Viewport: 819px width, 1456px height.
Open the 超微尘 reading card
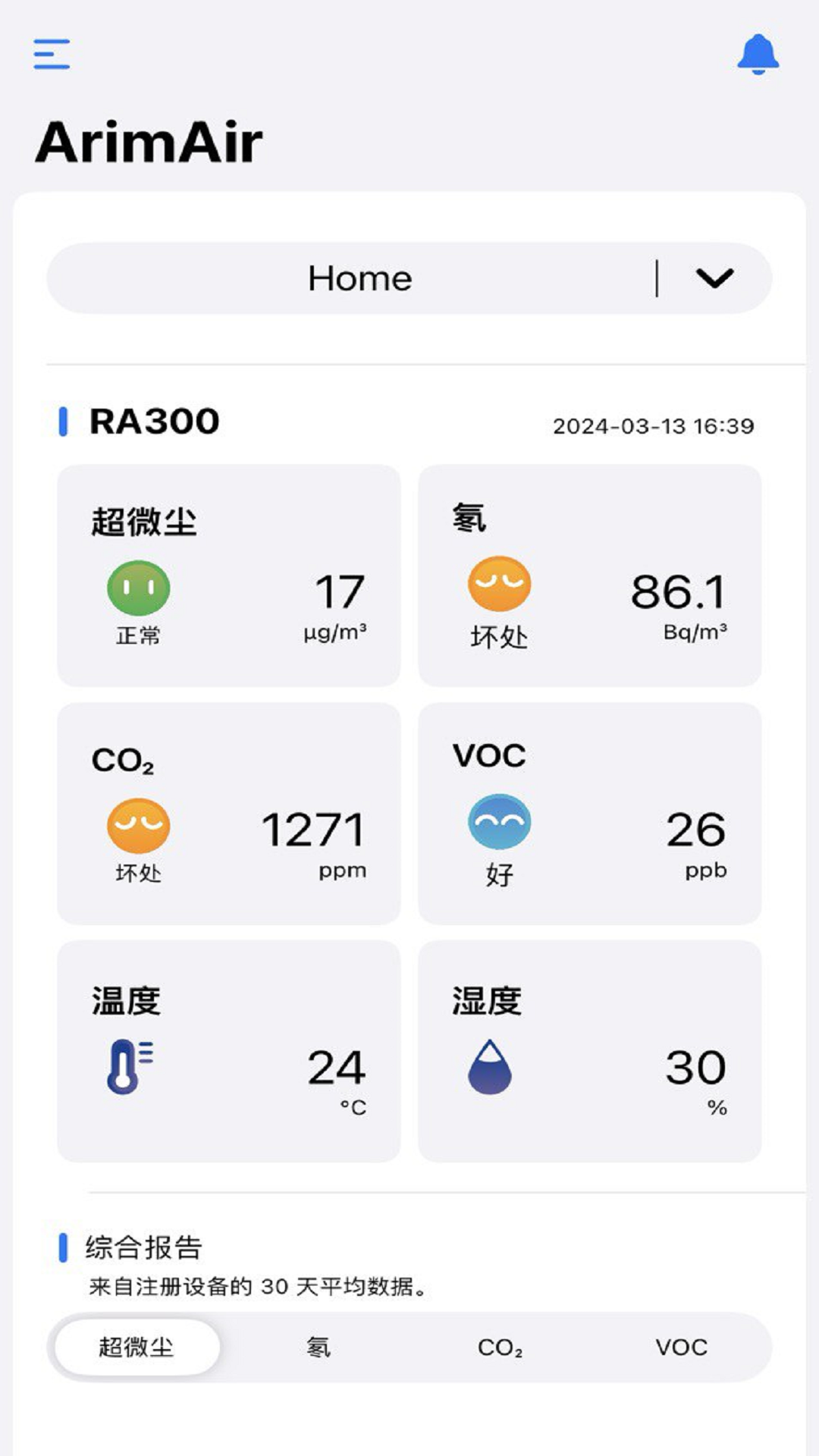click(x=229, y=576)
